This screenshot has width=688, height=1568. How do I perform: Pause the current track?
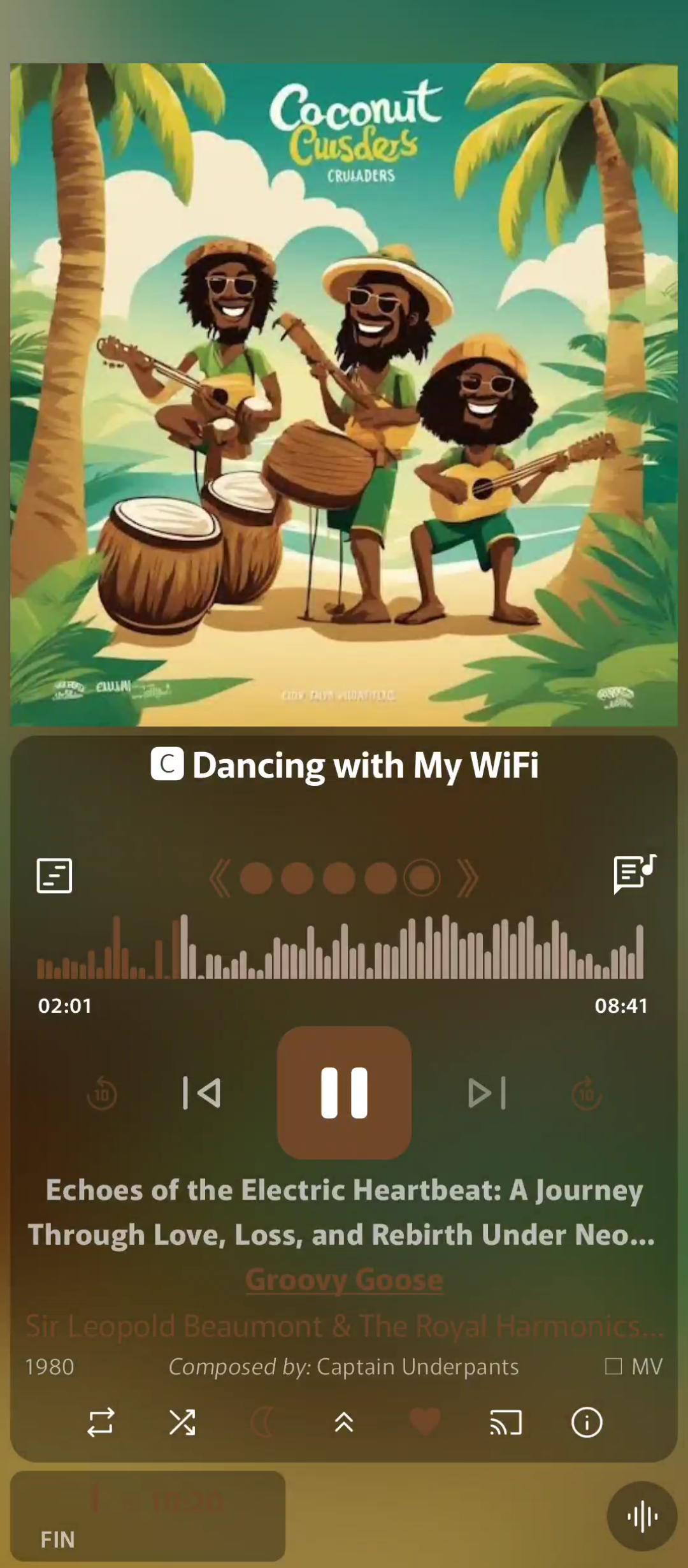(344, 1093)
